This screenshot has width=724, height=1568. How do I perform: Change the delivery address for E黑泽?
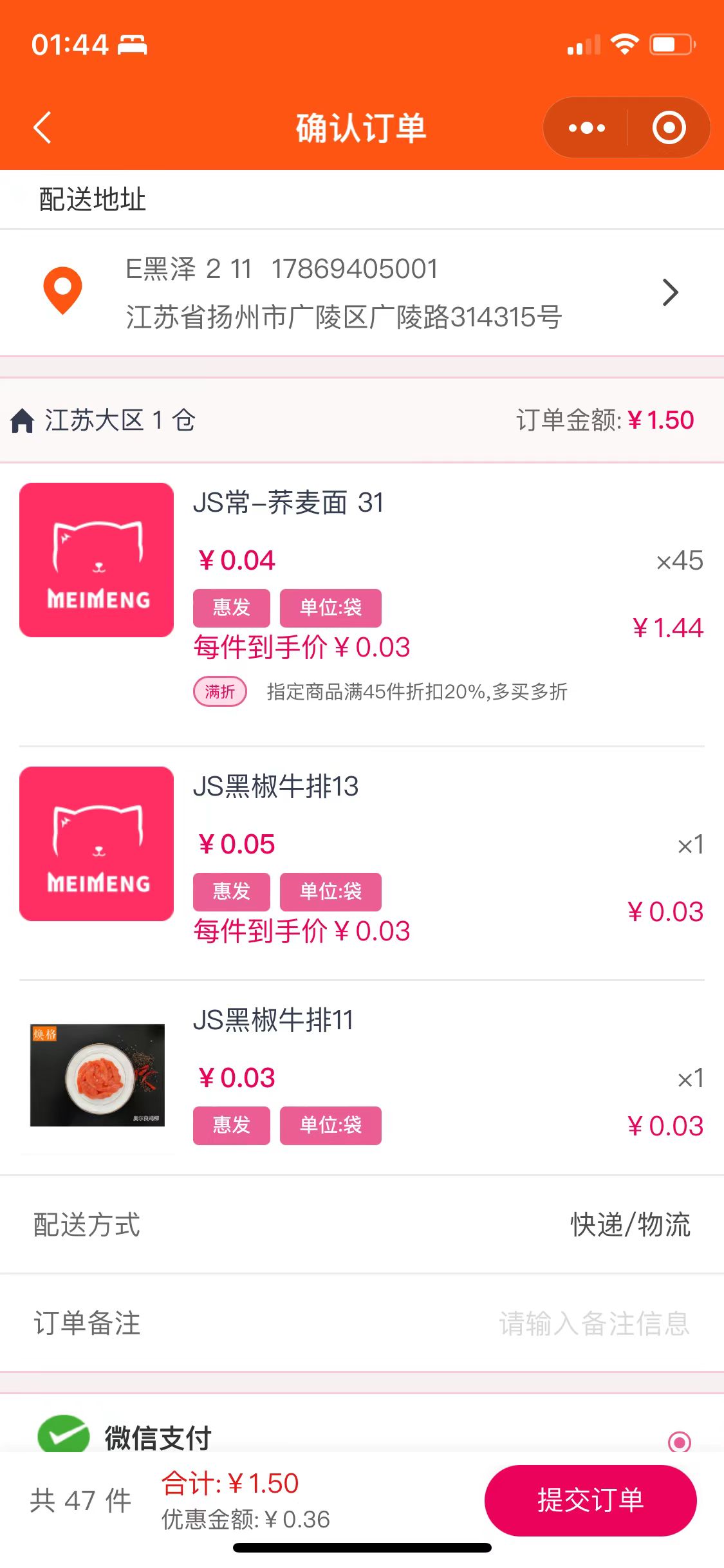[360, 293]
